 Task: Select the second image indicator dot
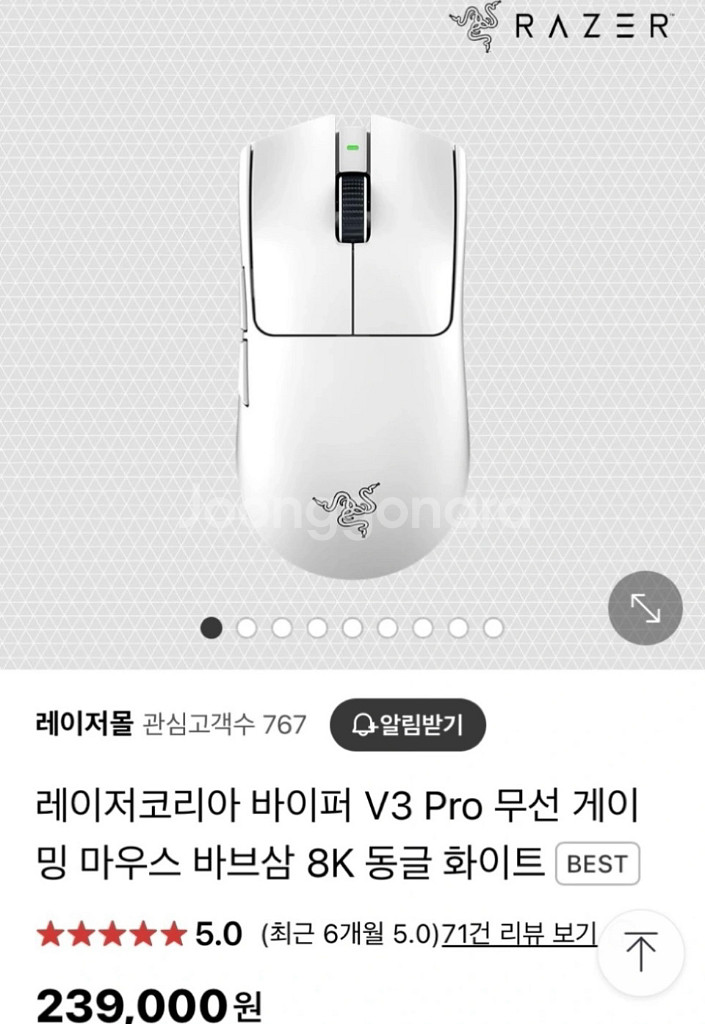[x=247, y=628]
